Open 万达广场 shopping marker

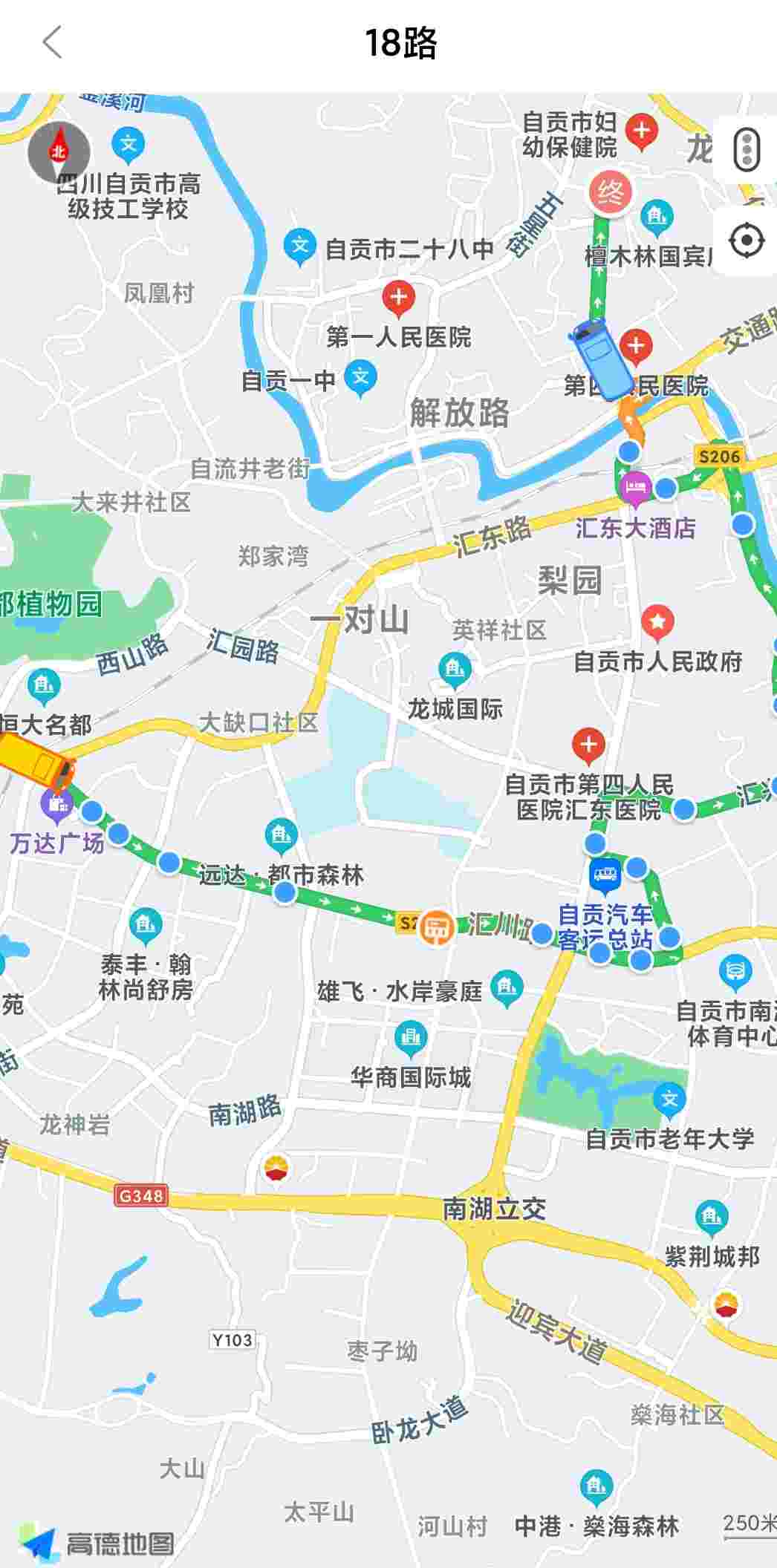pyautogui.click(x=56, y=804)
